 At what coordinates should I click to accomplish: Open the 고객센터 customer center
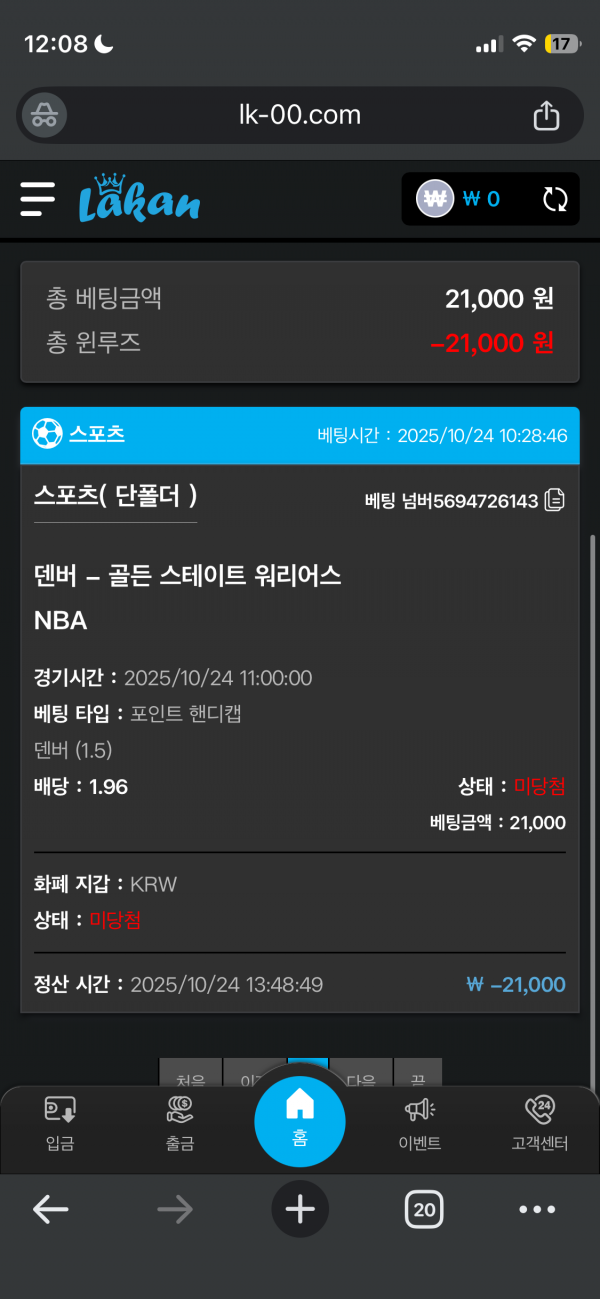pos(539,1123)
